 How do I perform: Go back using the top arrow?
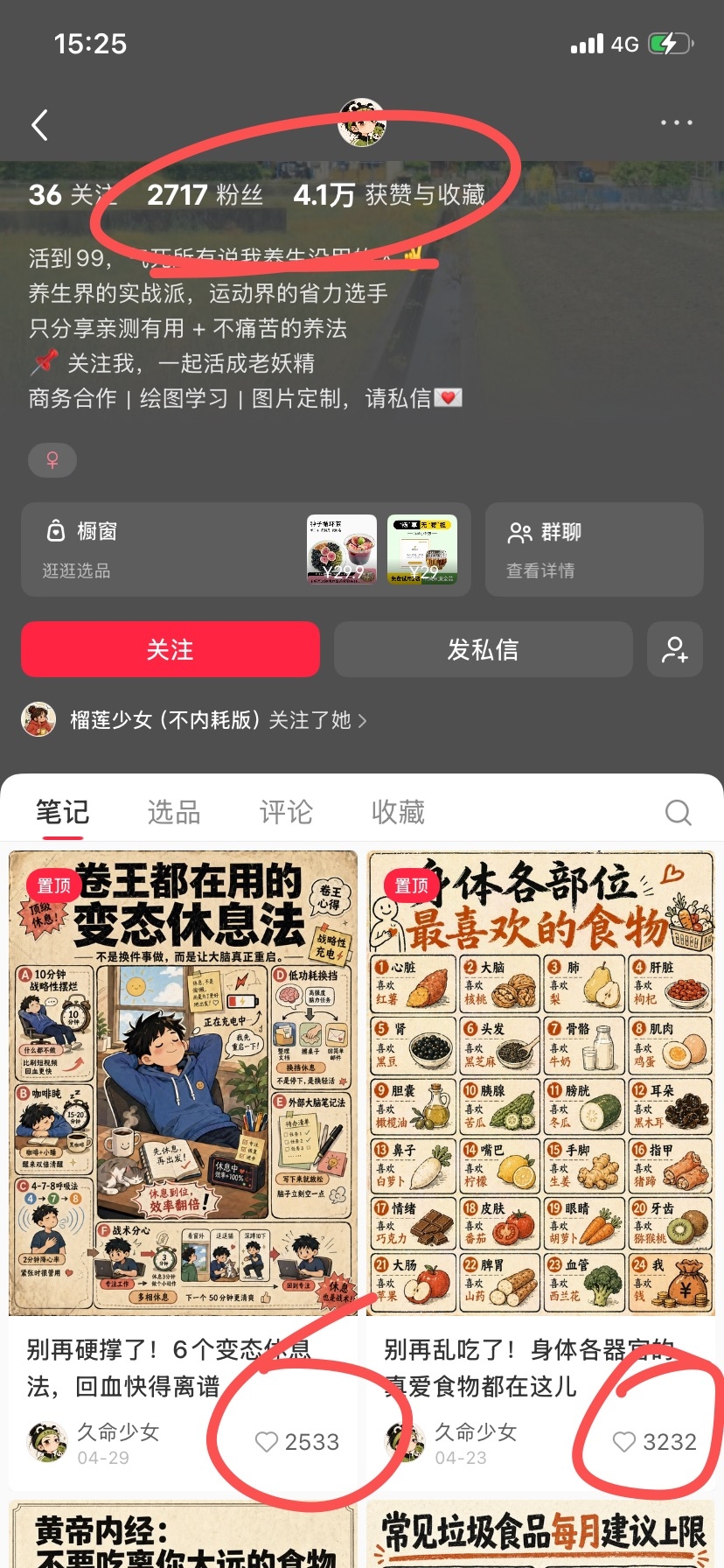[39, 125]
